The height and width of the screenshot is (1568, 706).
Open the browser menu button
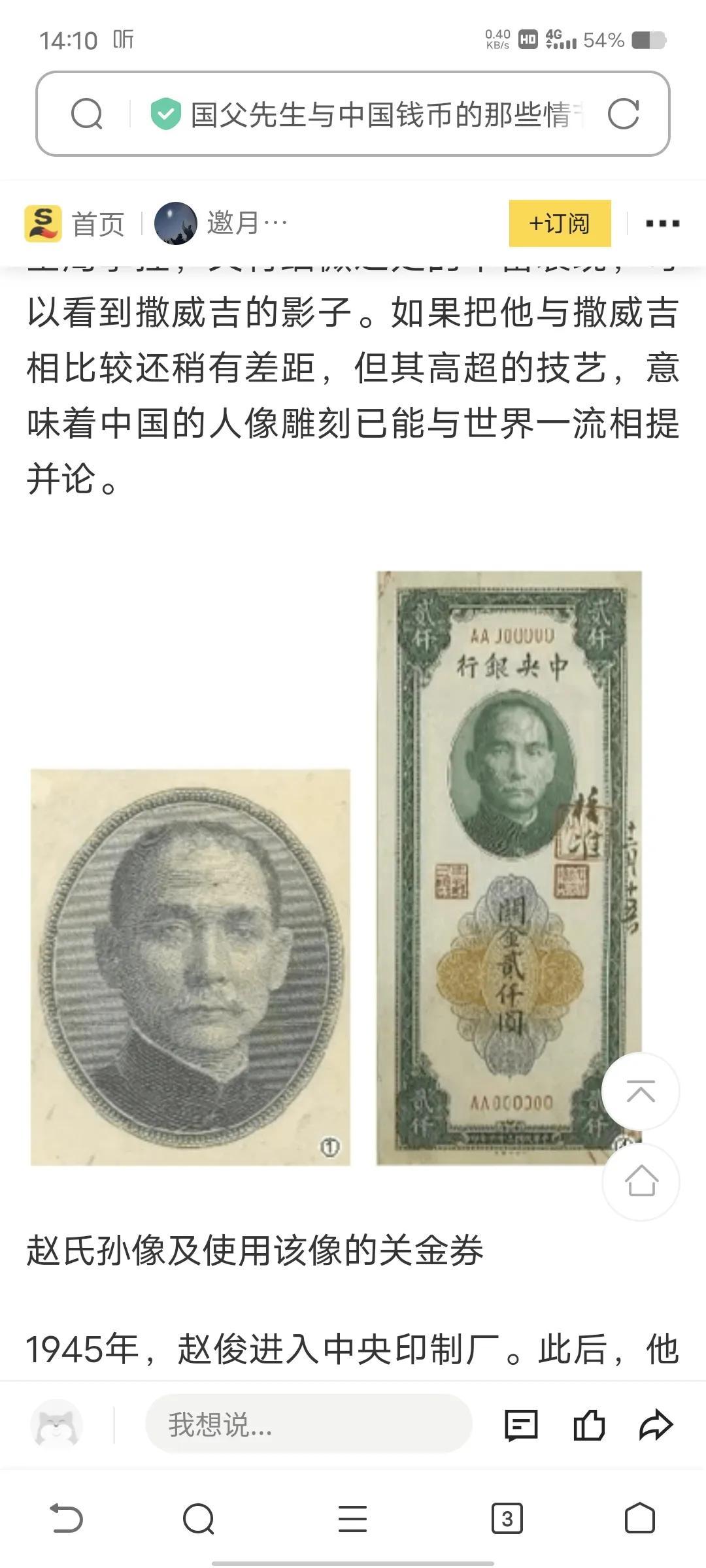(x=352, y=1518)
